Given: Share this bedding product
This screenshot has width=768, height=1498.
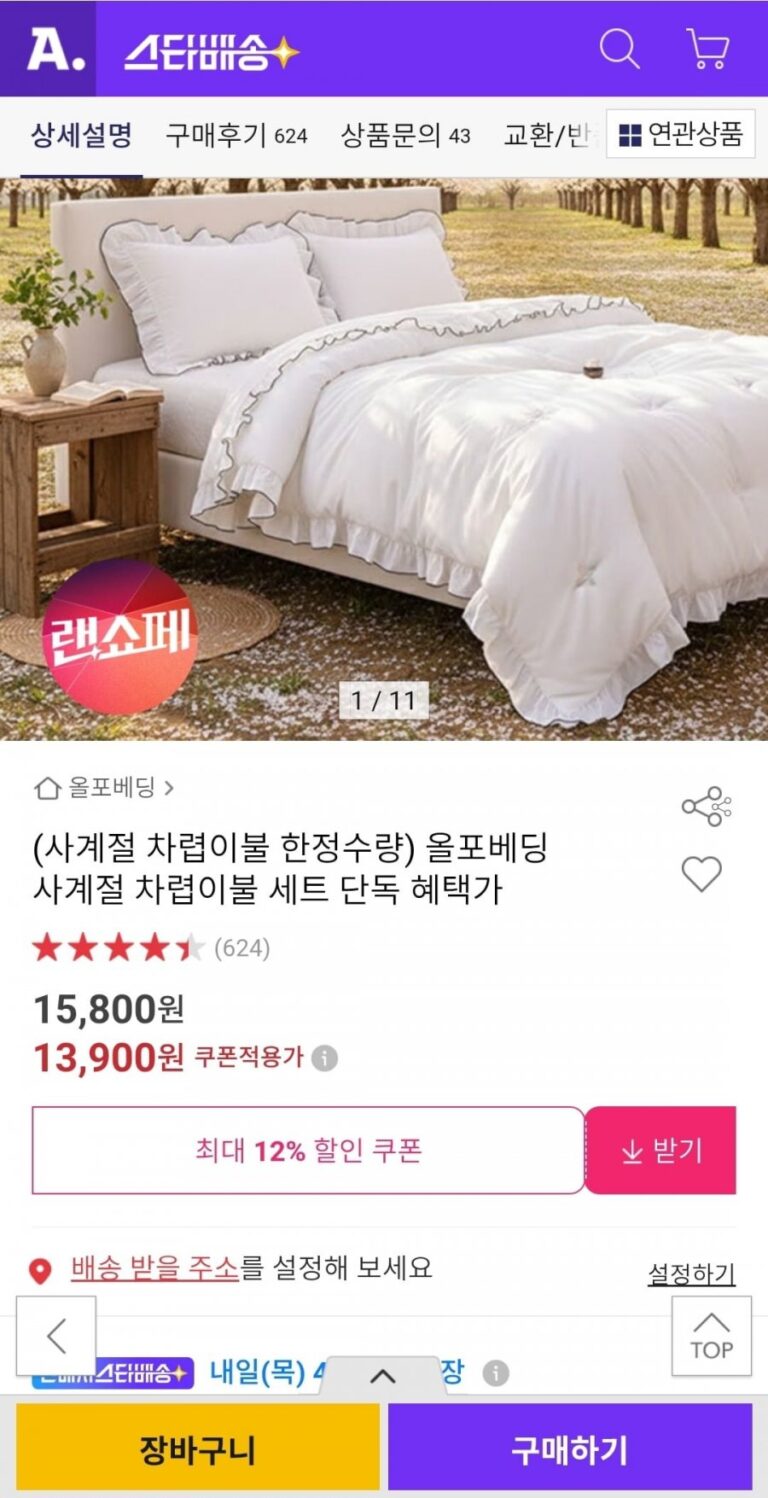Looking at the screenshot, I should 706,806.
